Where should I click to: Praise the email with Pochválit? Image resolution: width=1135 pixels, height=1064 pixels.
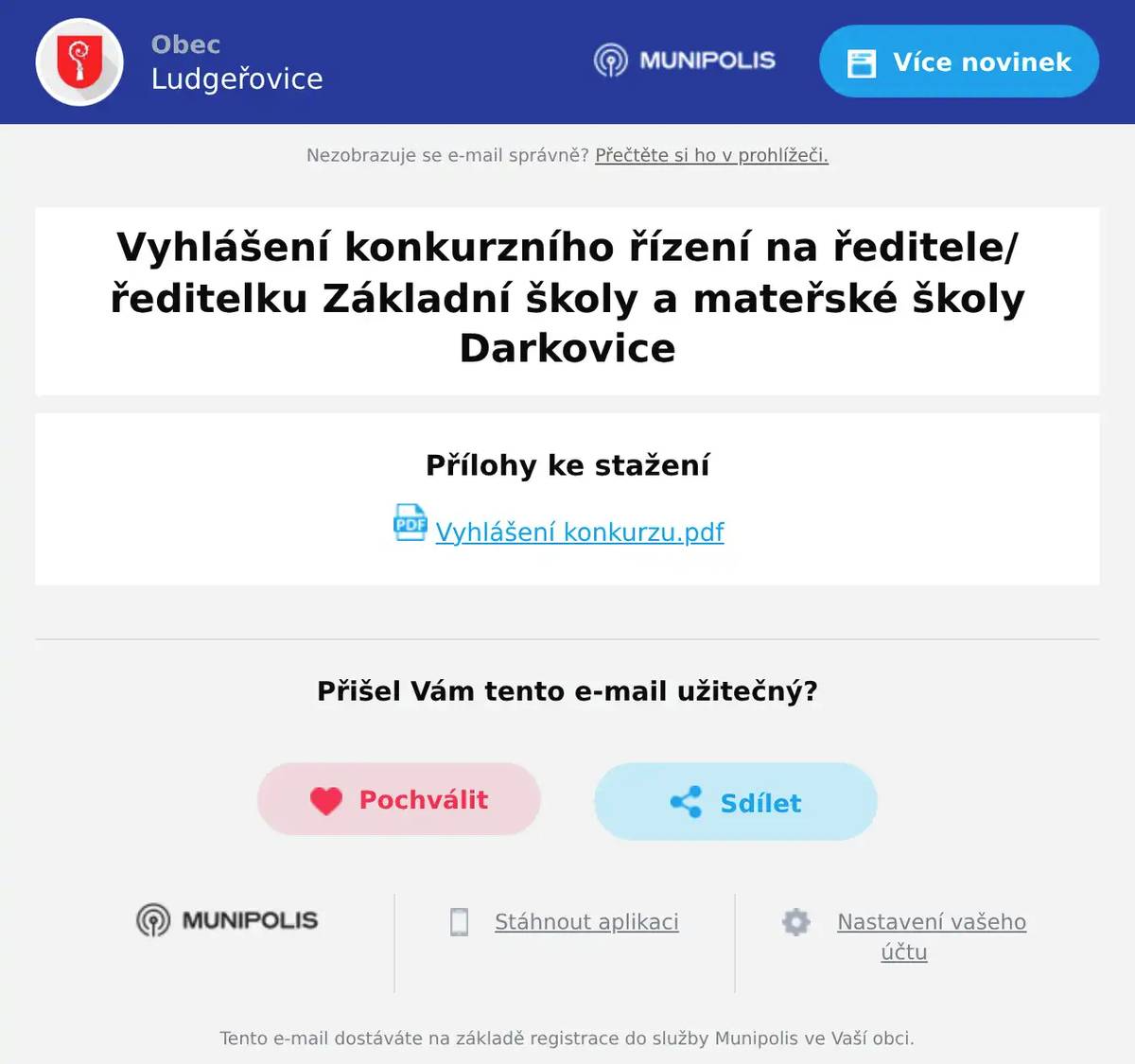coord(398,800)
